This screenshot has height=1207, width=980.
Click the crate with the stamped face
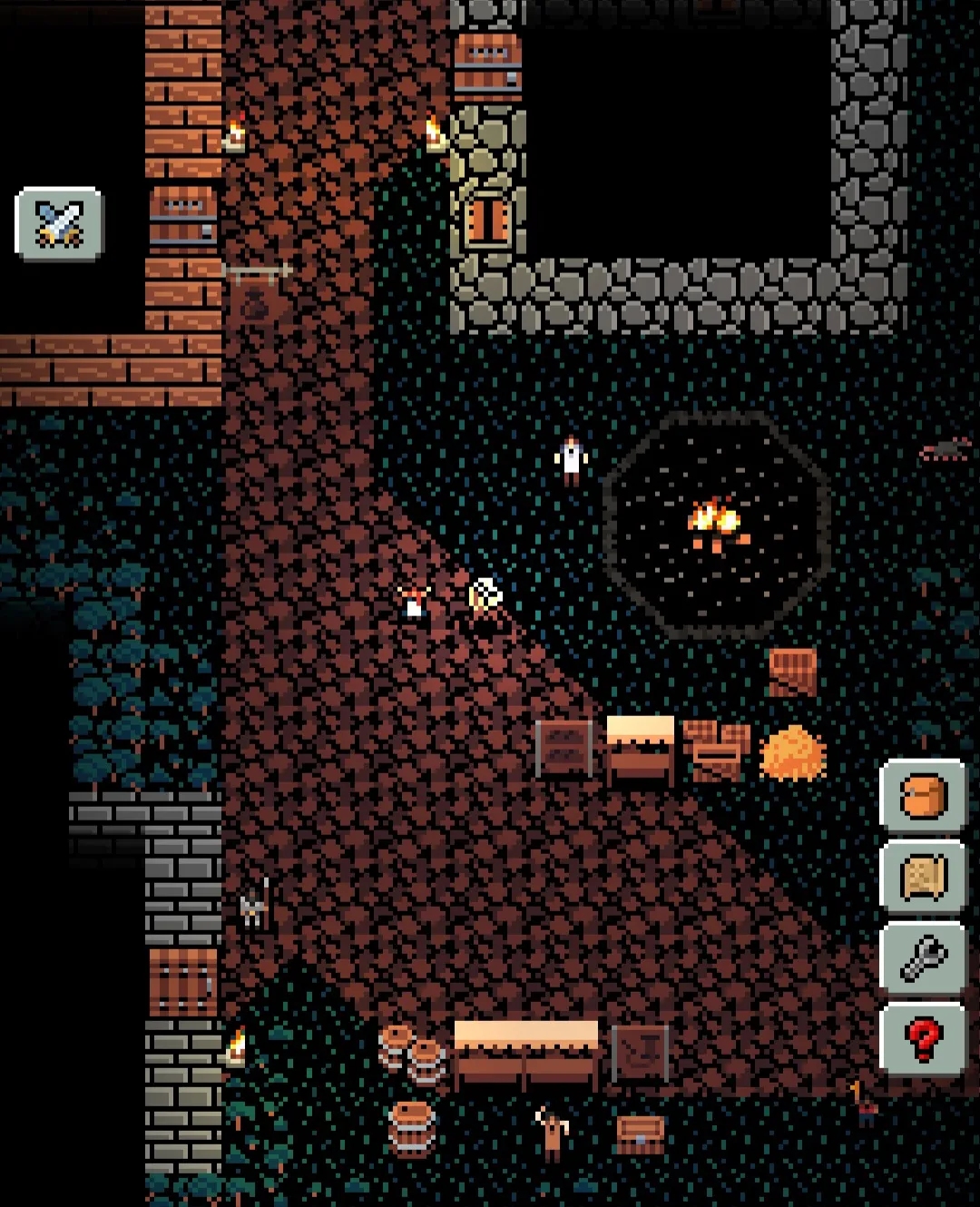638,1051
